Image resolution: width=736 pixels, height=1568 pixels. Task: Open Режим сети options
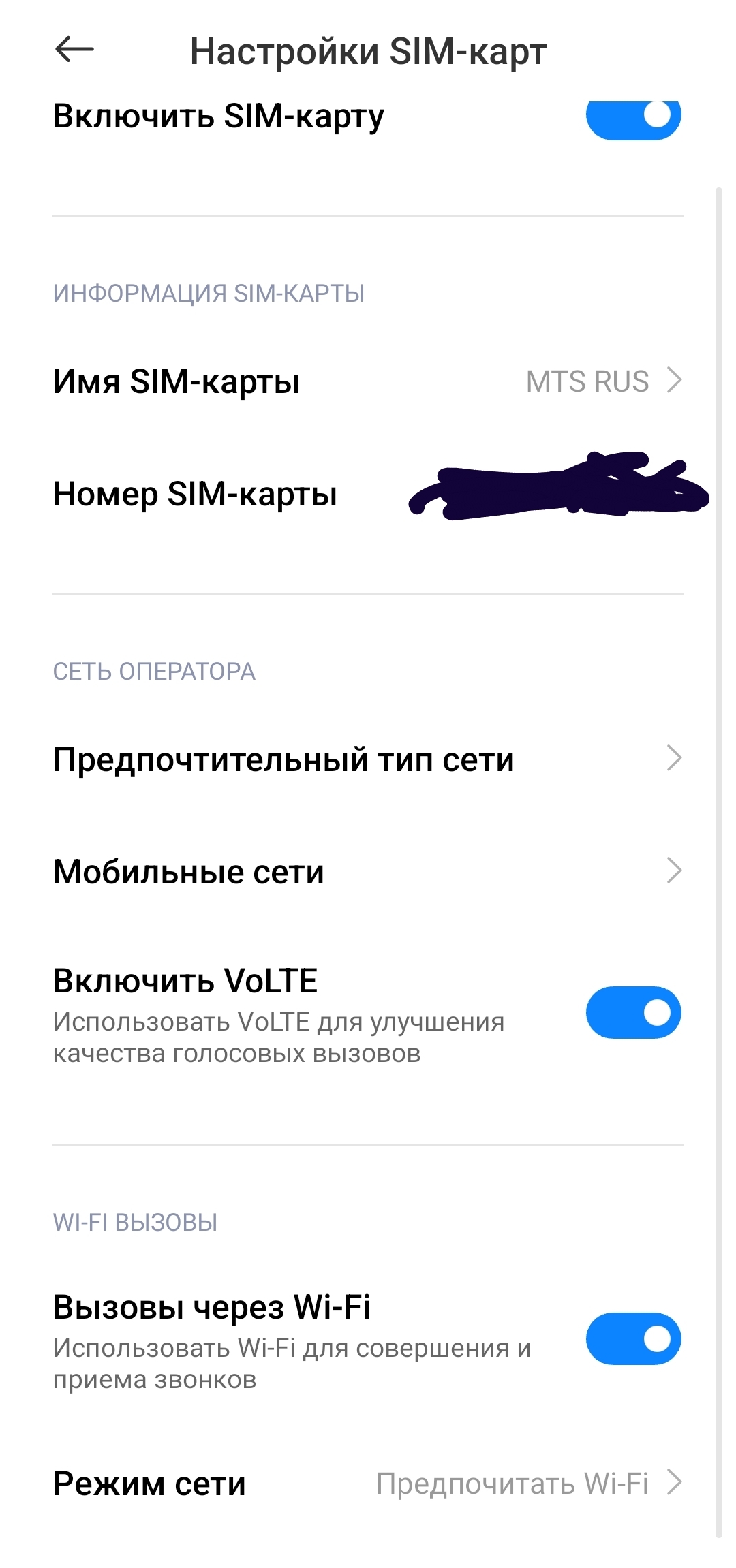[x=368, y=1483]
